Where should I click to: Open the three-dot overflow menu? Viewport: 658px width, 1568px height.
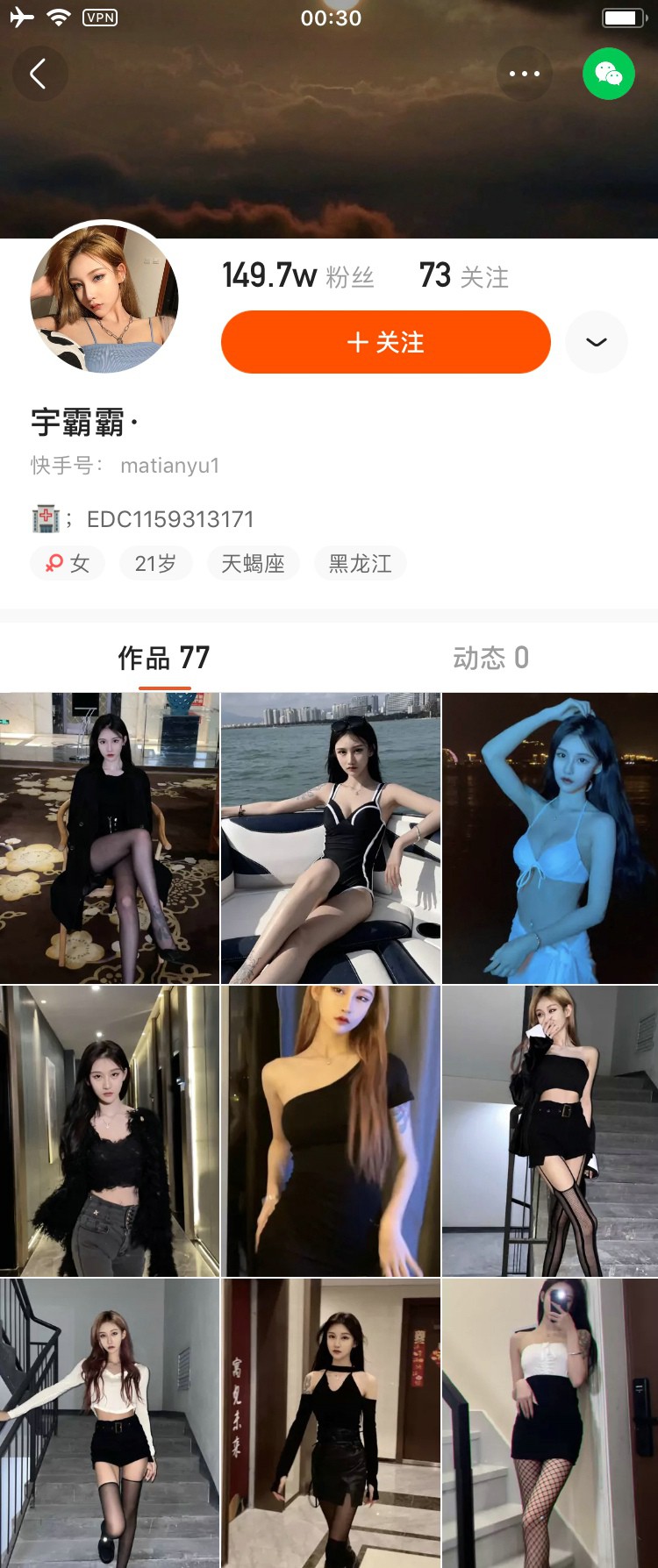tap(524, 74)
